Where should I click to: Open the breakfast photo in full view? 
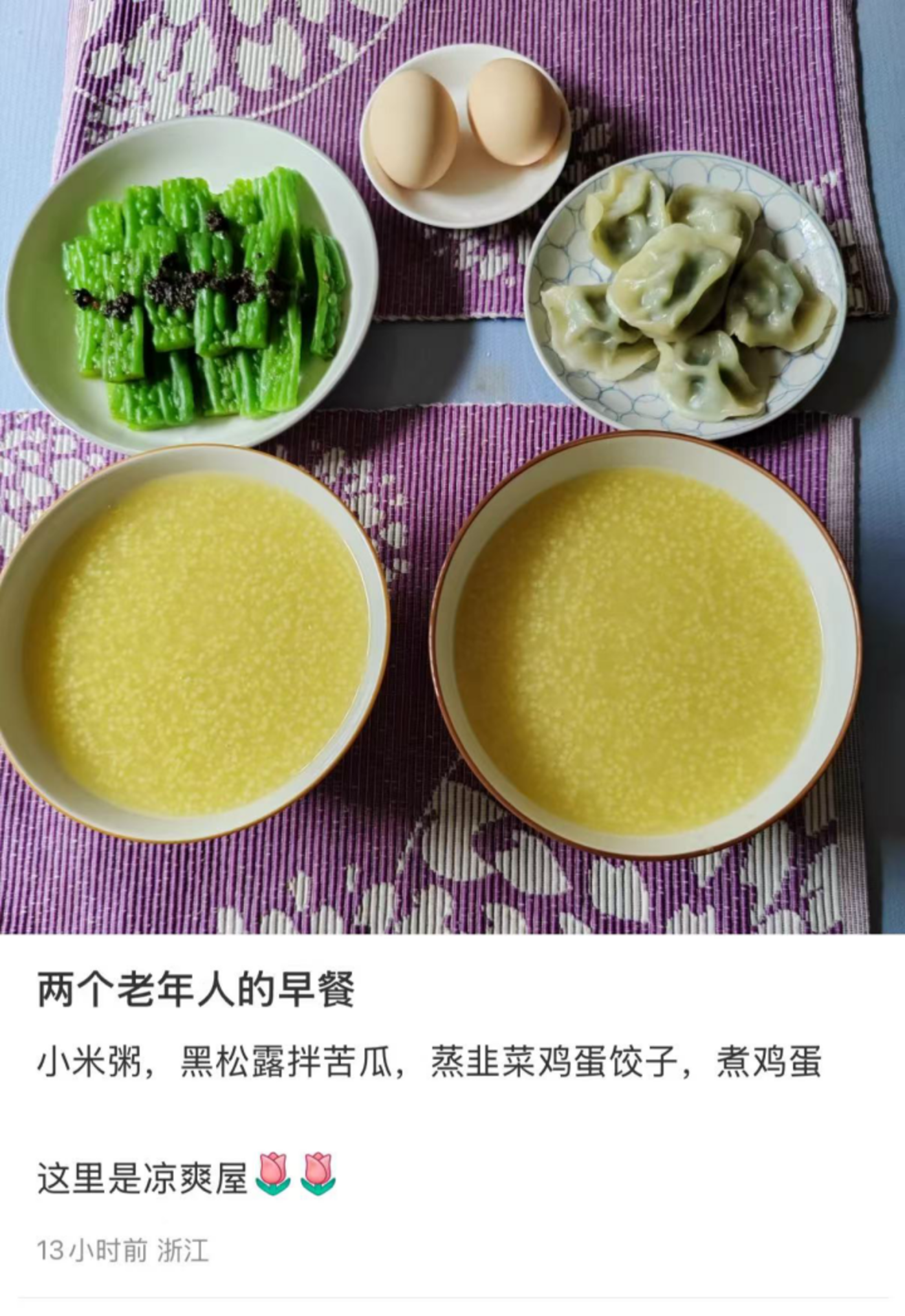click(x=452, y=466)
